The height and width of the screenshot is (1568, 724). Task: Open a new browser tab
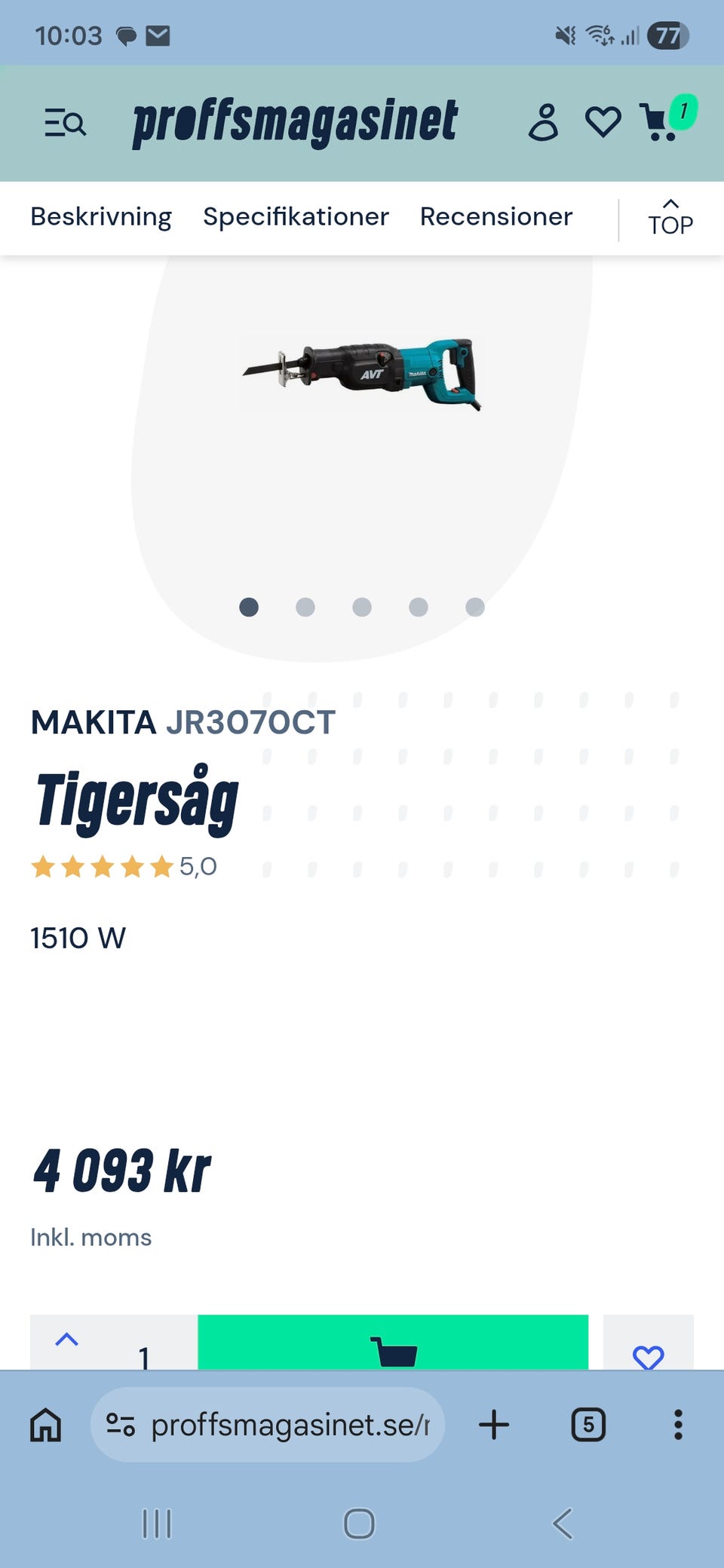[494, 1425]
